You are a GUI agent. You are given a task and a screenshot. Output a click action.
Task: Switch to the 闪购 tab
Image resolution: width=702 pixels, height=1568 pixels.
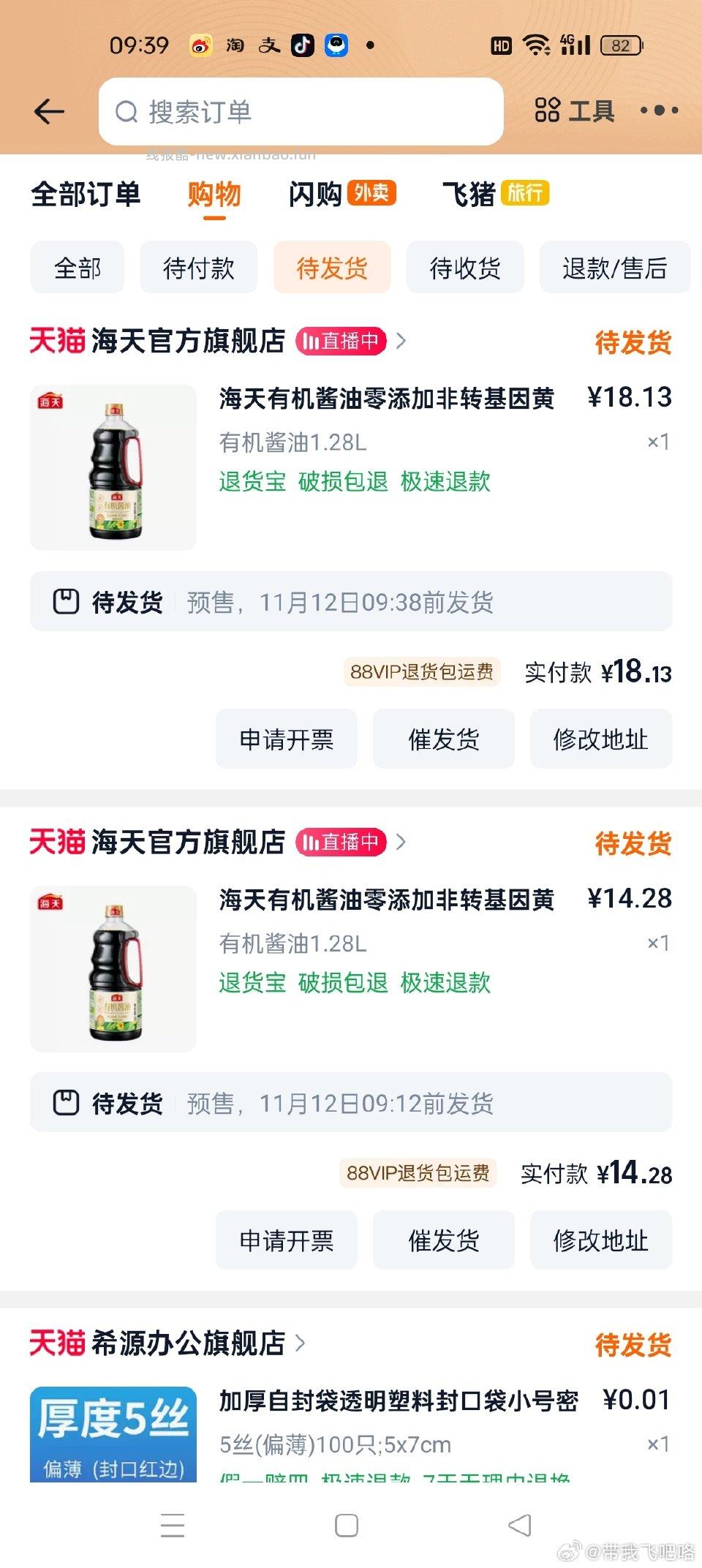point(316,194)
